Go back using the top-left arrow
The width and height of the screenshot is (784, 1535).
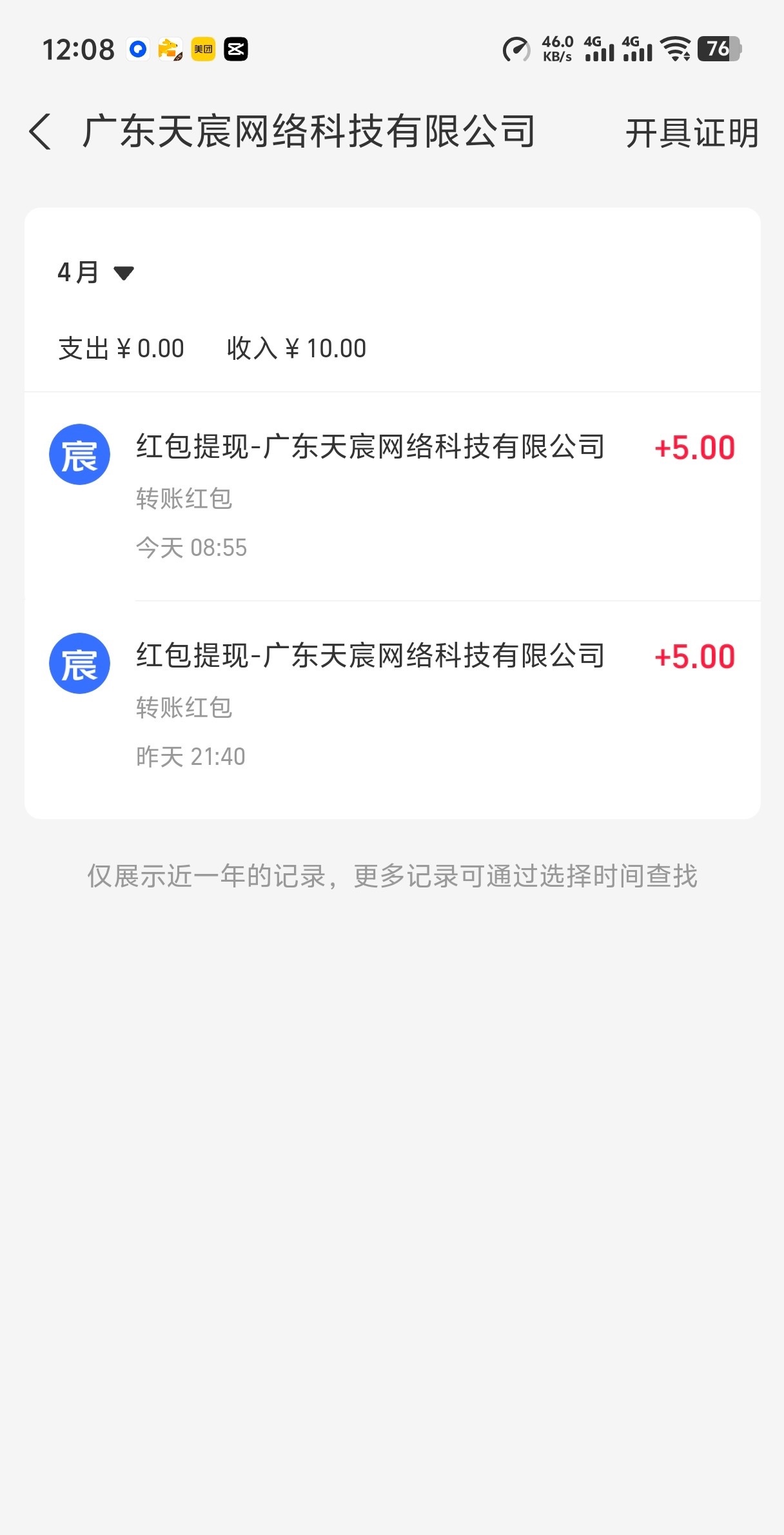click(x=40, y=132)
